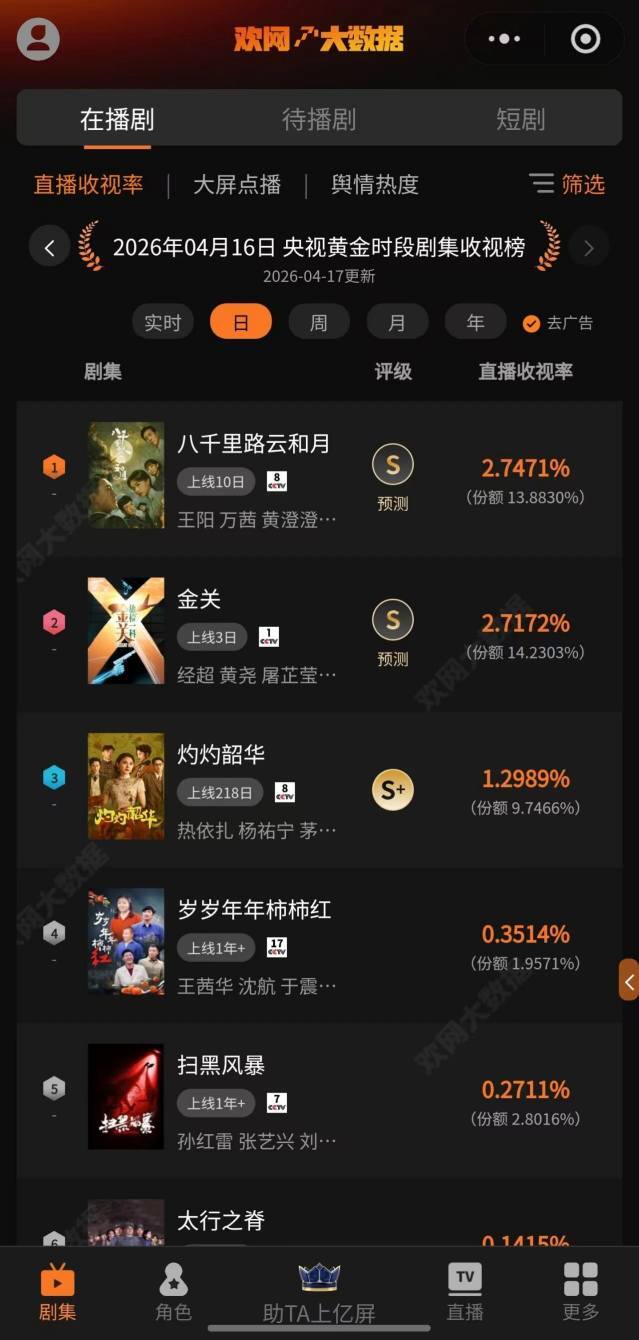Switch to the 待播剧 tab
Image resolution: width=639 pixels, height=1340 pixels.
pos(319,119)
